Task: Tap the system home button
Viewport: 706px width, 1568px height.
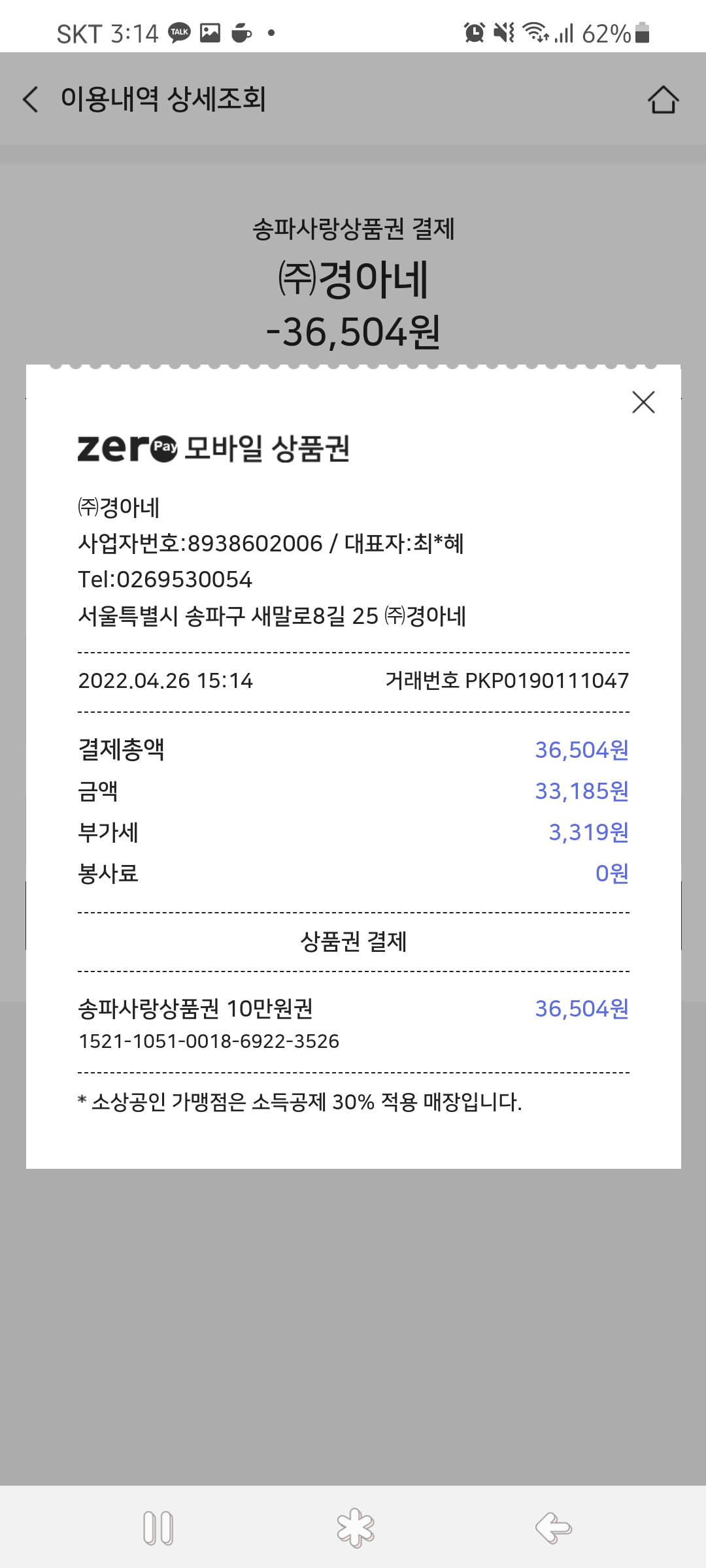Action: point(355,1527)
